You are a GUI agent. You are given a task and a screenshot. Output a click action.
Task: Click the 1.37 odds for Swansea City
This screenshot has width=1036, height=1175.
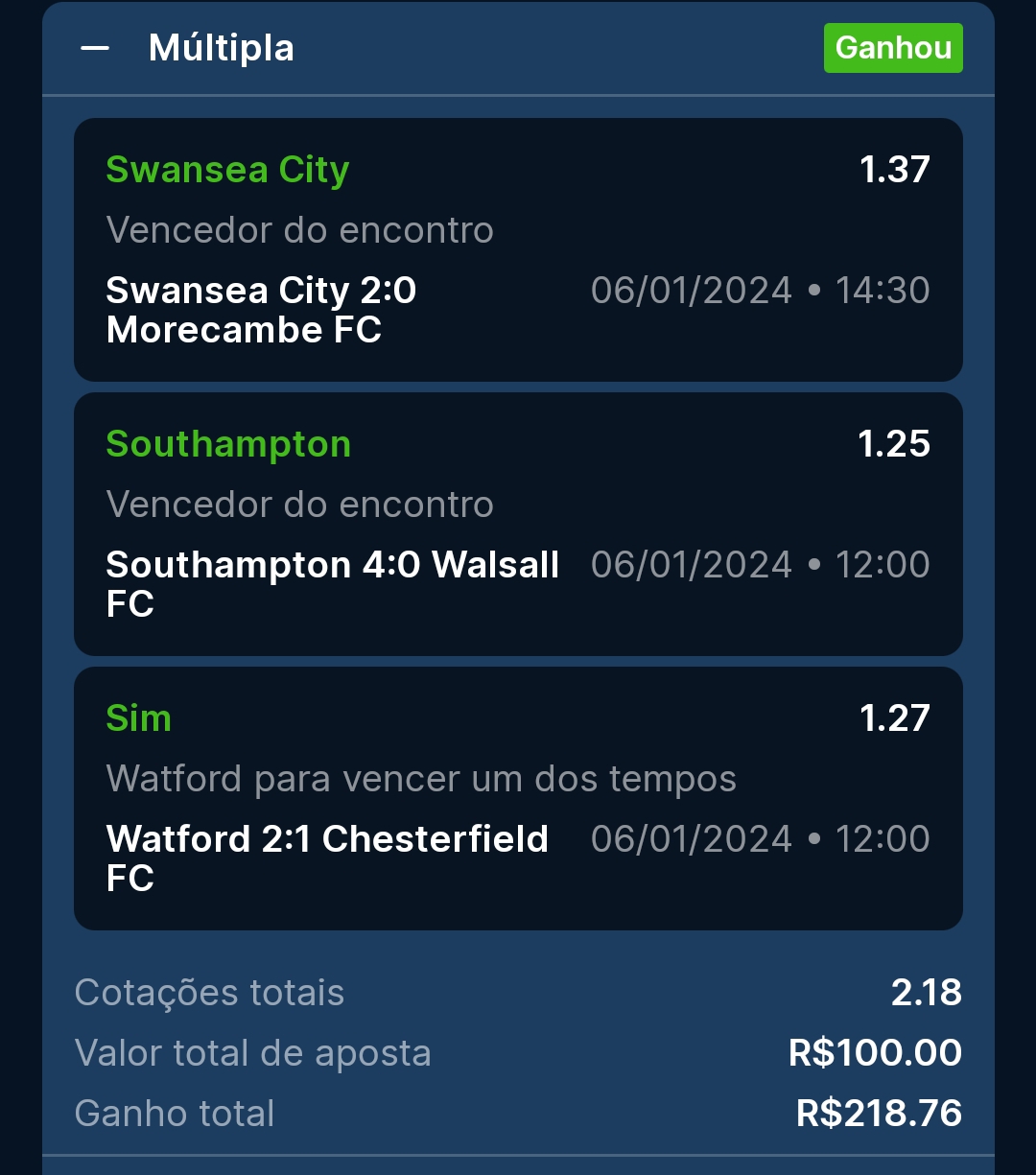[x=895, y=170]
